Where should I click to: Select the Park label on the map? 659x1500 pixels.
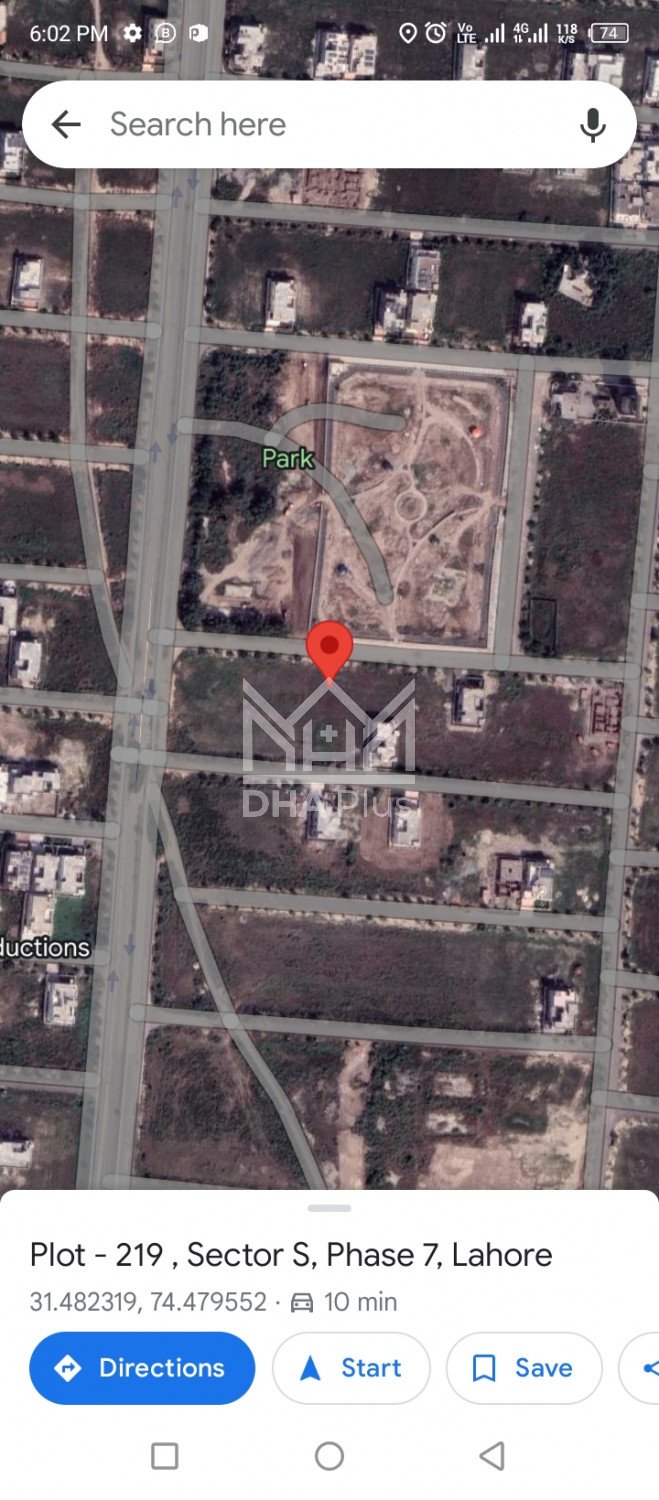(288, 459)
